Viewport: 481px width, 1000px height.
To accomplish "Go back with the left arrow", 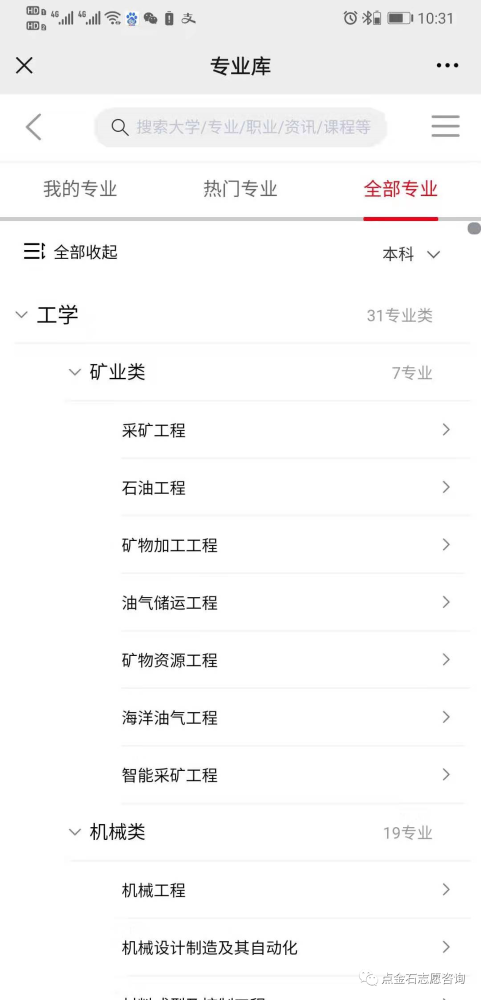I will coord(33,127).
